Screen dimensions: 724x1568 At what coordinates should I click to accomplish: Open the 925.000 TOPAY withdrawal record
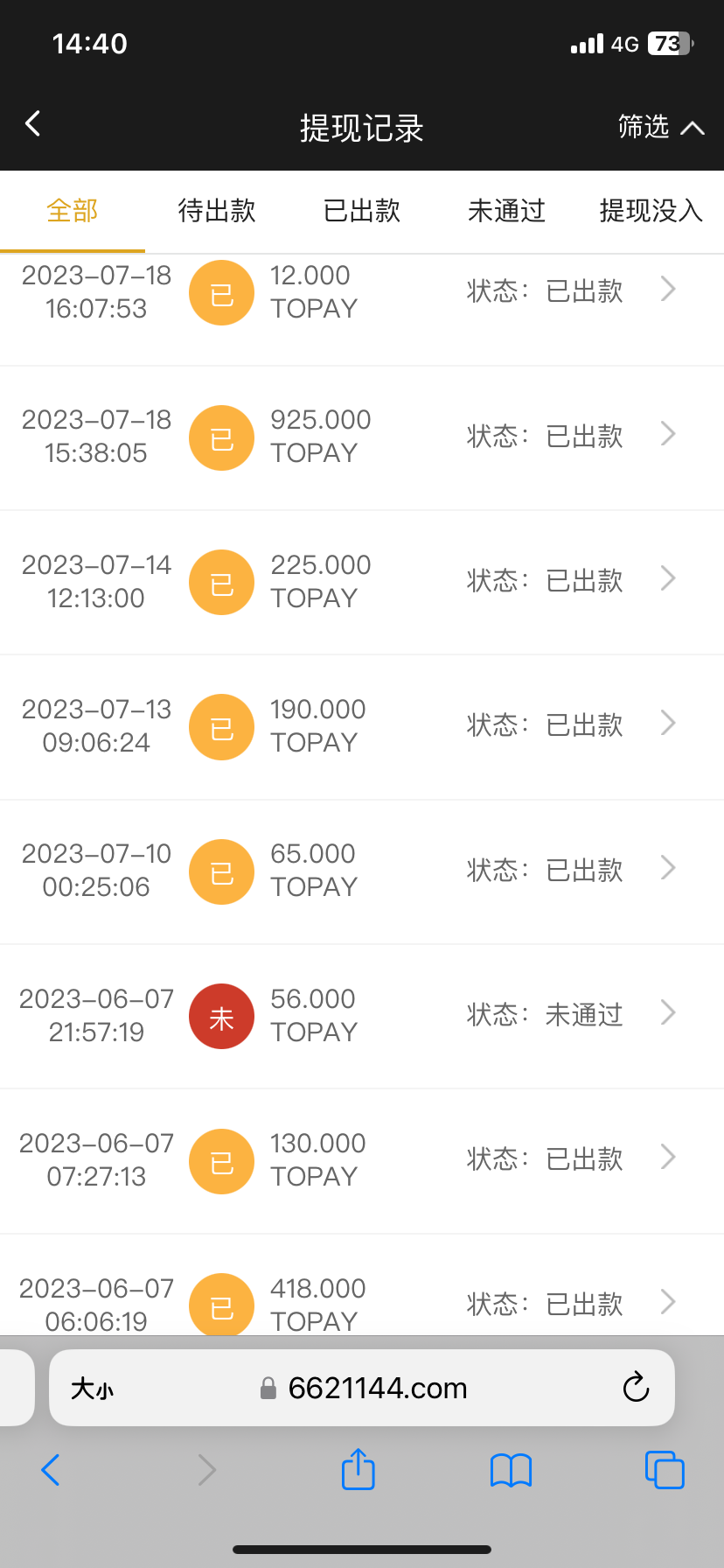point(362,437)
